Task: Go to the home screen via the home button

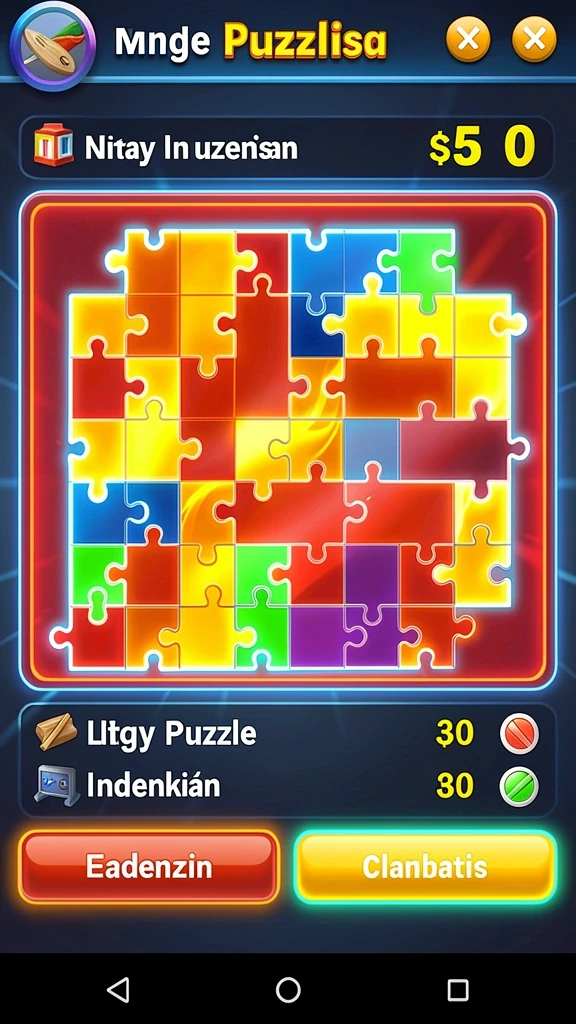Action: (288, 989)
